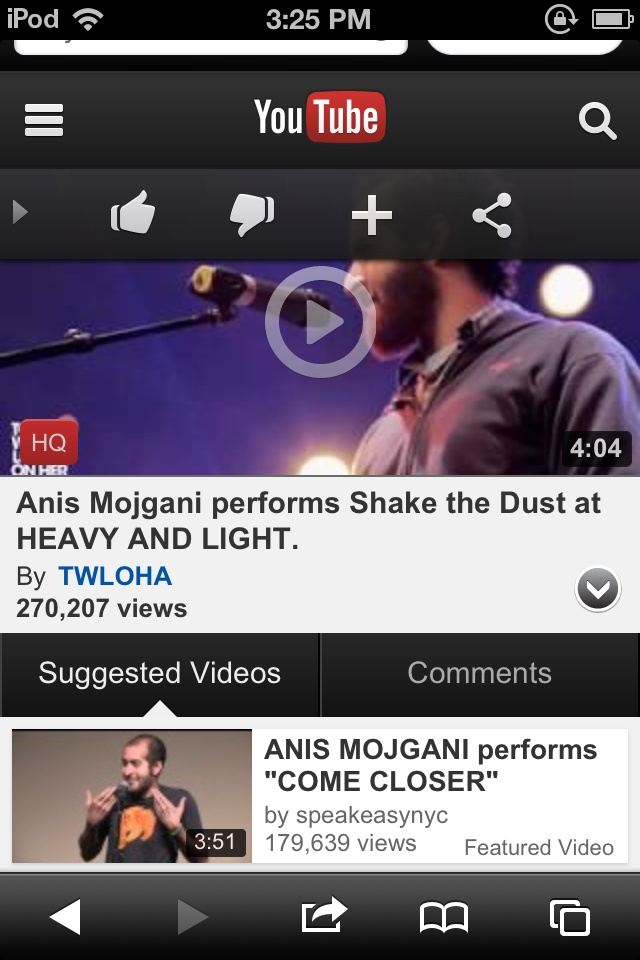640x960 pixels.
Task: Play the Shake the Dust video
Action: 320,322
